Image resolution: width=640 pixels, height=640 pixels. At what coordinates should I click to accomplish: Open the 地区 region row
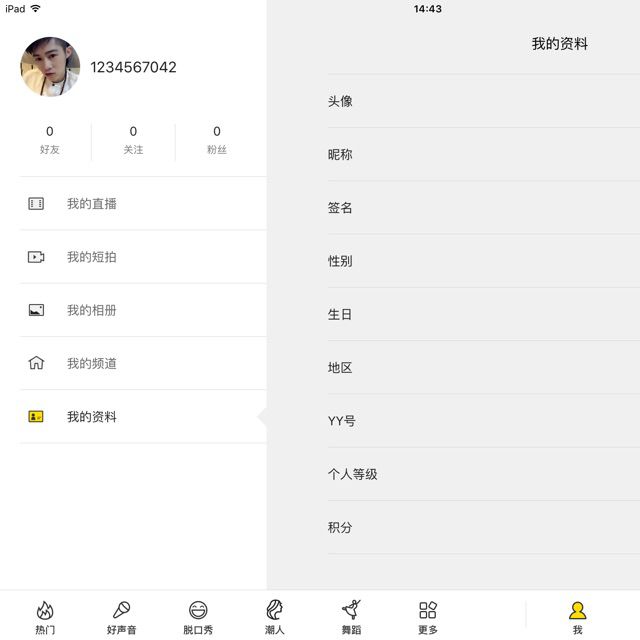[x=480, y=368]
